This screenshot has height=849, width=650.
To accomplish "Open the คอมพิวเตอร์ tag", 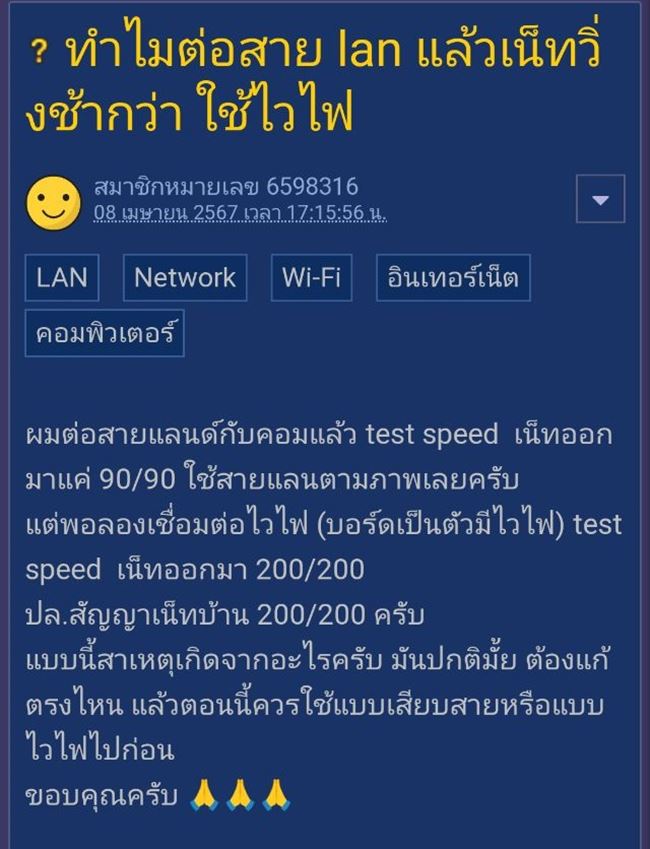I will pos(105,334).
